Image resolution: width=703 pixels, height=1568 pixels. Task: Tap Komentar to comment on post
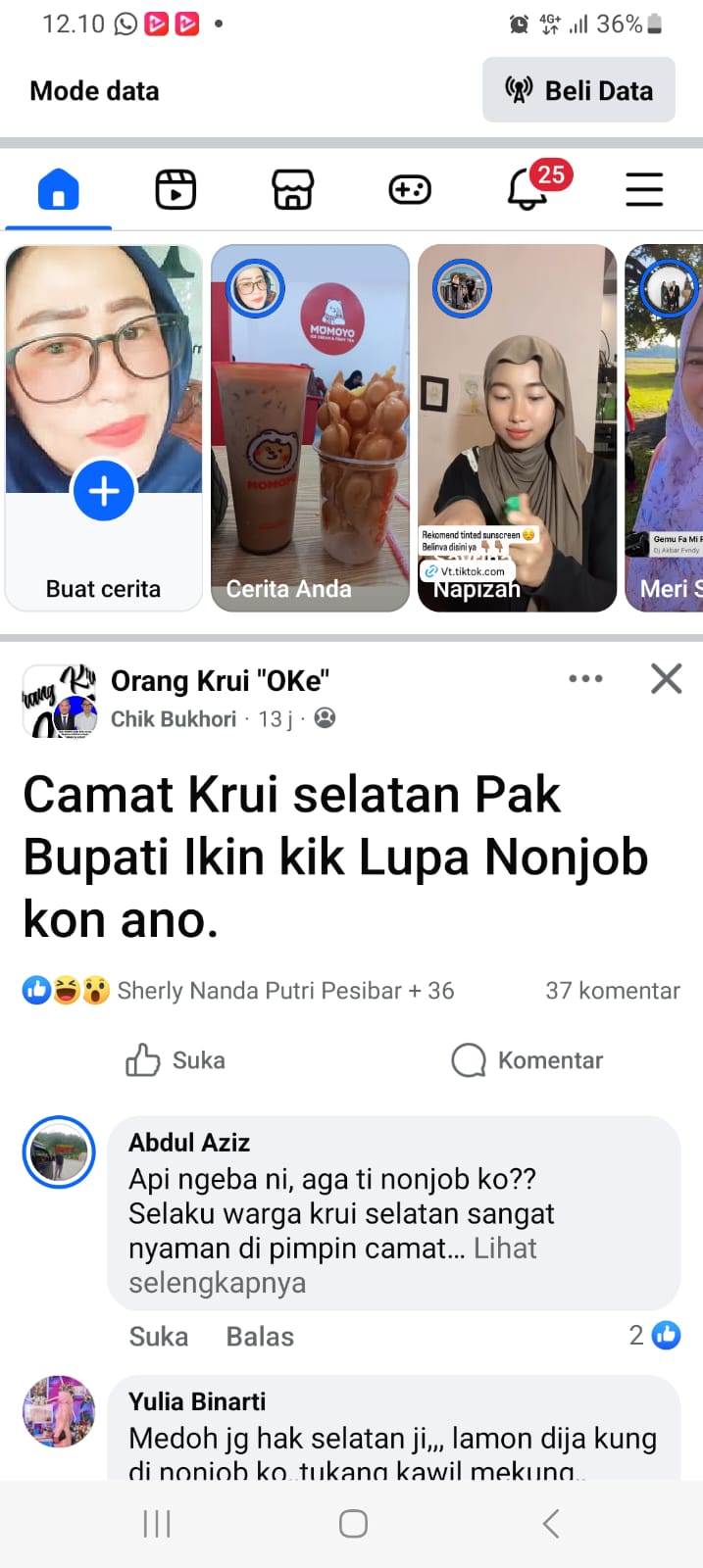(527, 1060)
